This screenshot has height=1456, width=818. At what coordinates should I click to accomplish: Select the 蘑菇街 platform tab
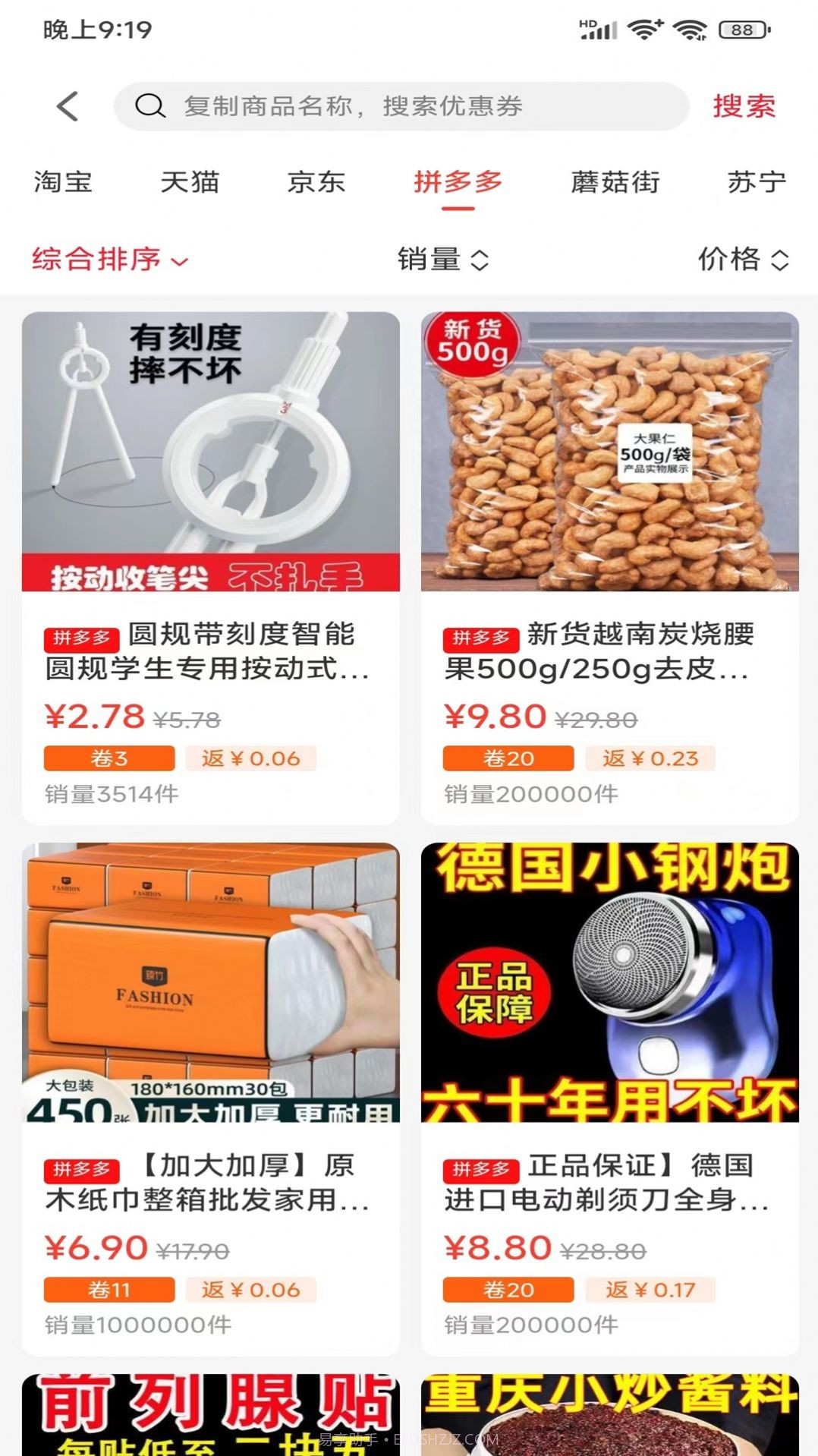[x=615, y=182]
